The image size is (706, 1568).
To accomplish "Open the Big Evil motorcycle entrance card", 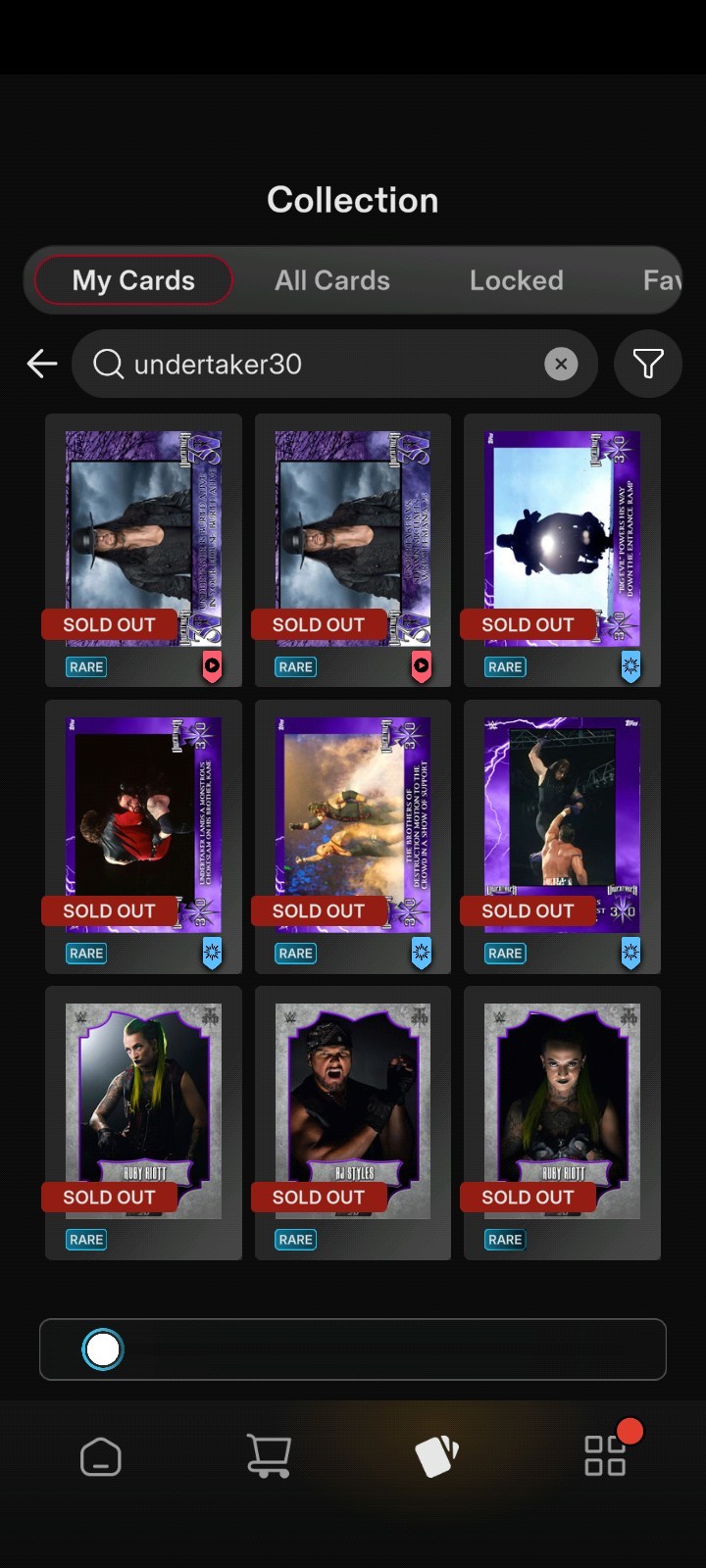I will pos(562,539).
